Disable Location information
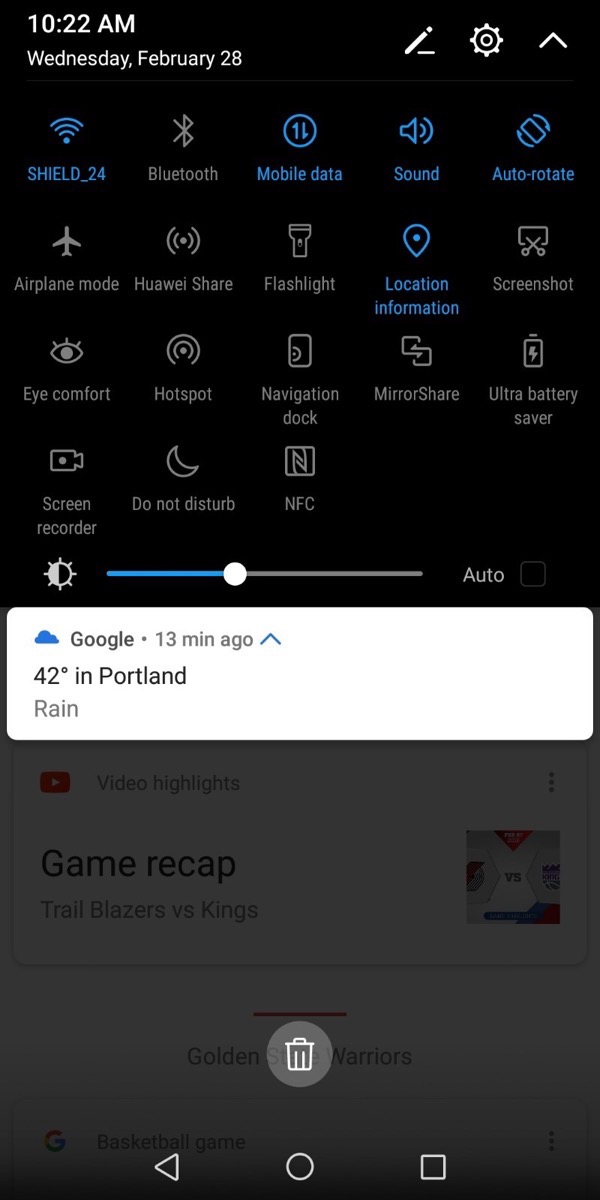This screenshot has width=600, height=1200. 416,241
